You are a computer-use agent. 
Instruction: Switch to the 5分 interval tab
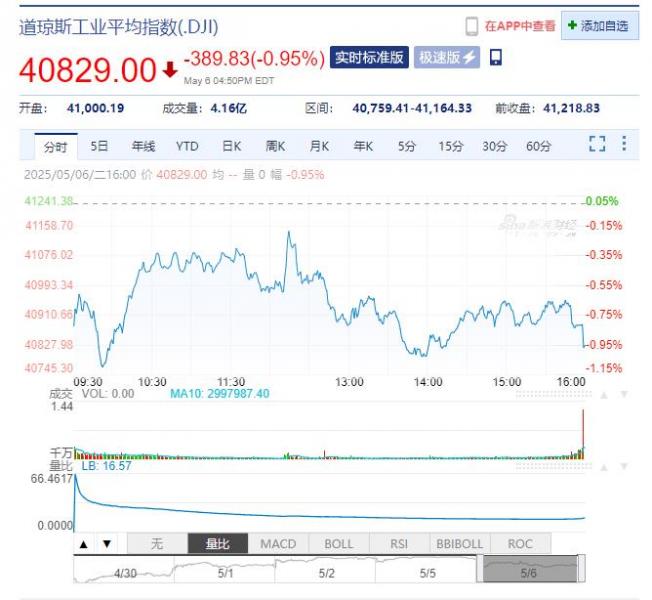406,146
